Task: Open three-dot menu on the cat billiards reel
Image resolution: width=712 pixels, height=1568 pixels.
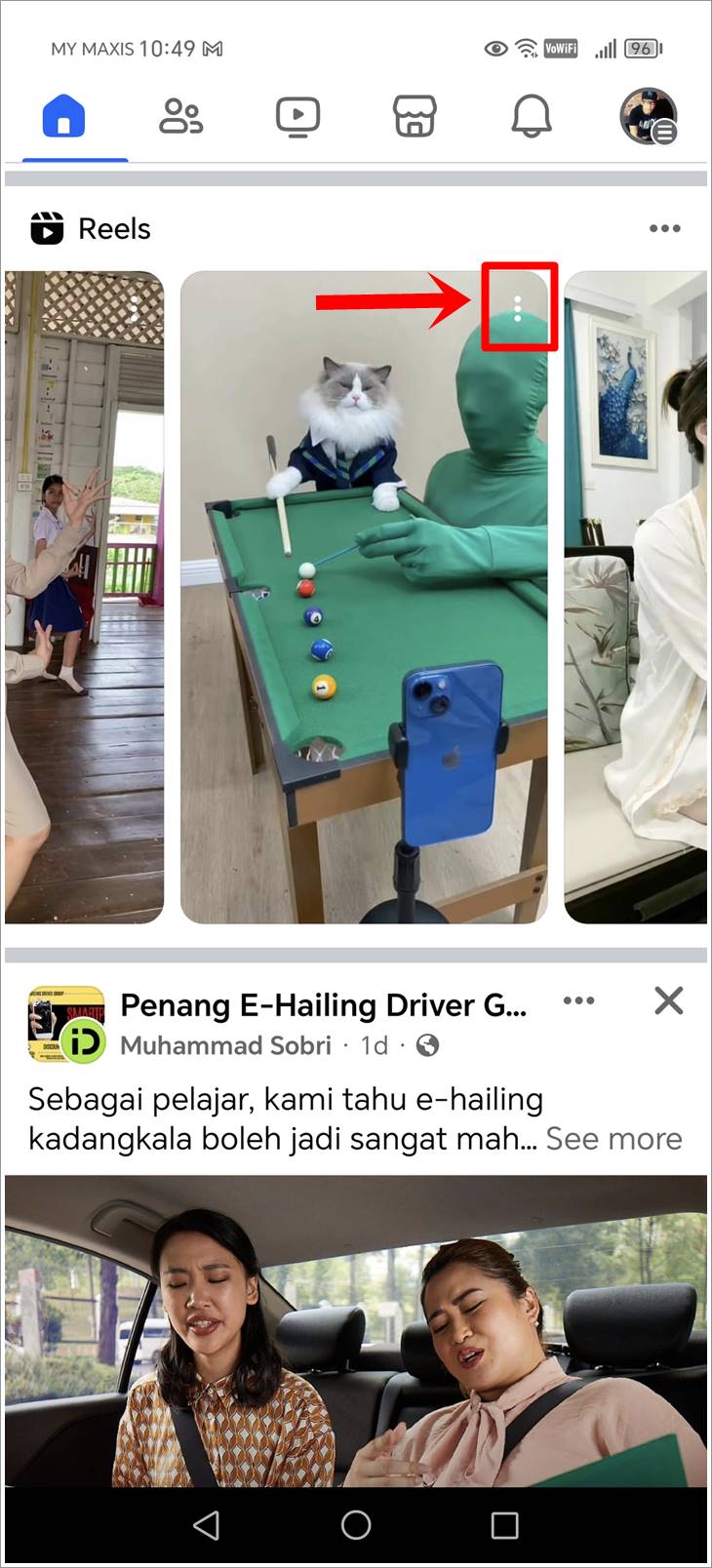Action: point(518,309)
